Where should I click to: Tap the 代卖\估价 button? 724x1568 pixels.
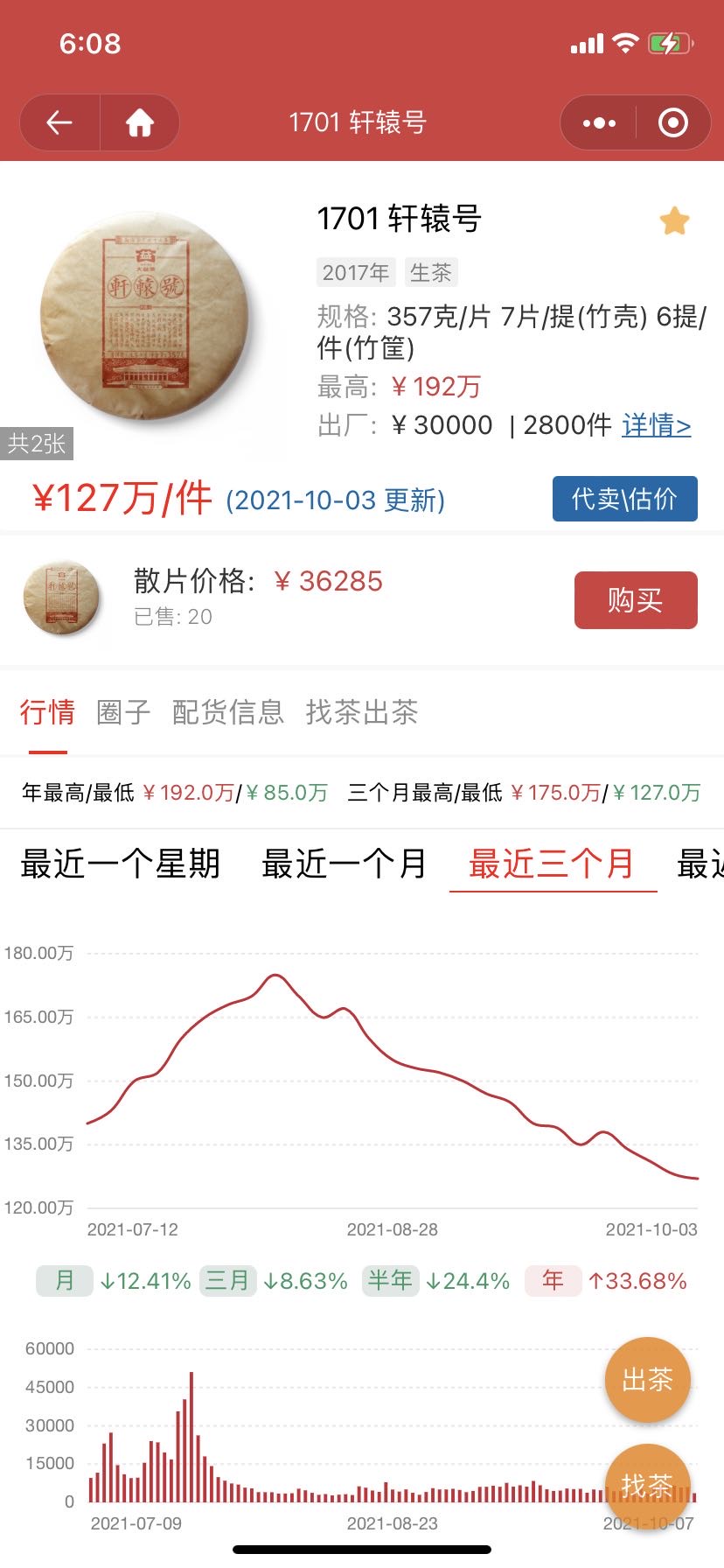(x=624, y=499)
